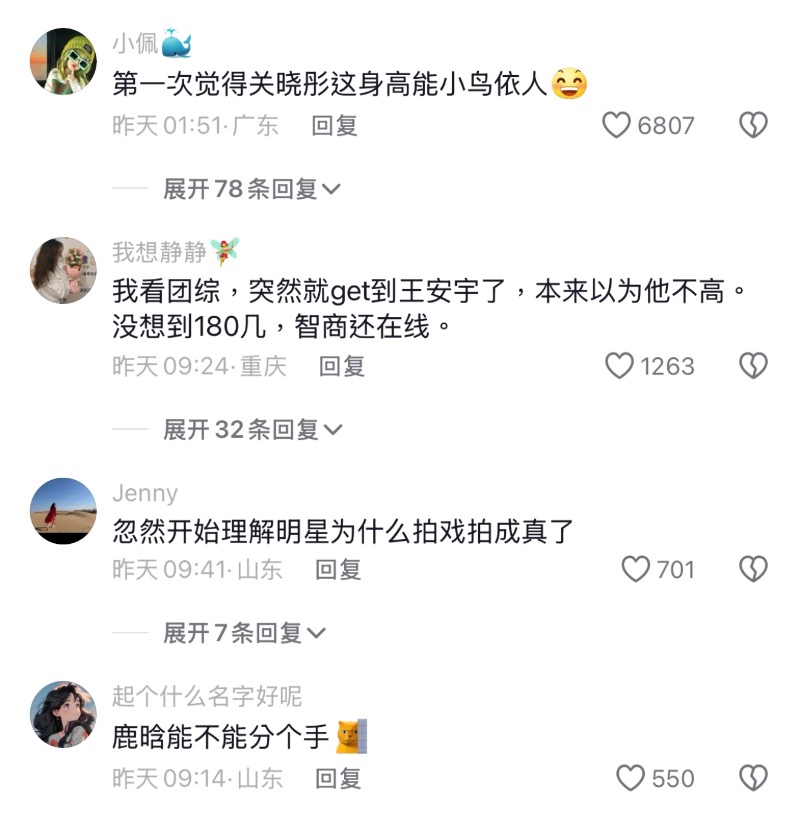Like 起个什么名字好呢's comment with 550 likes
800x830 pixels.
pyautogui.click(x=630, y=778)
